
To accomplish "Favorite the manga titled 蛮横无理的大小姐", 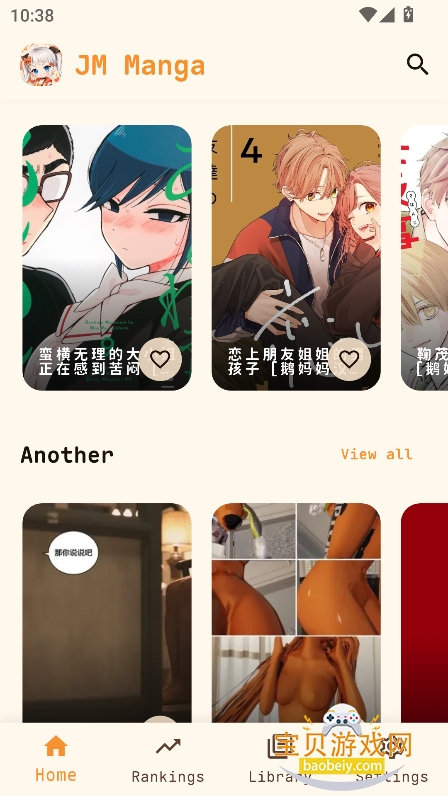I will [161, 359].
